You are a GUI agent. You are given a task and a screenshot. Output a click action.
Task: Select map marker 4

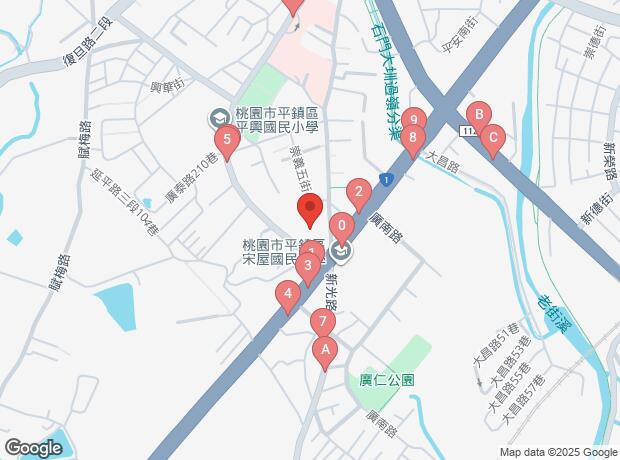[288, 297]
